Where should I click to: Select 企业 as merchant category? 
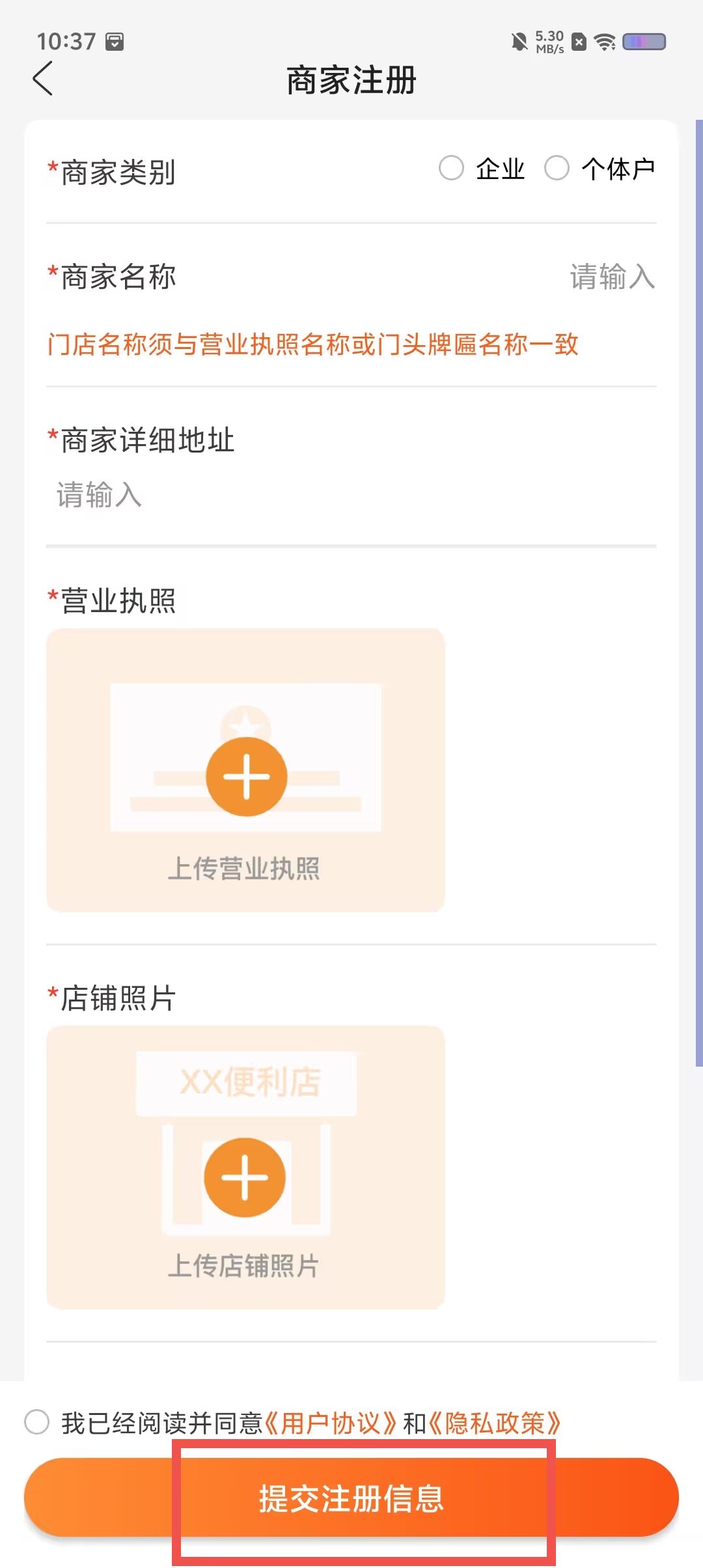(482, 168)
